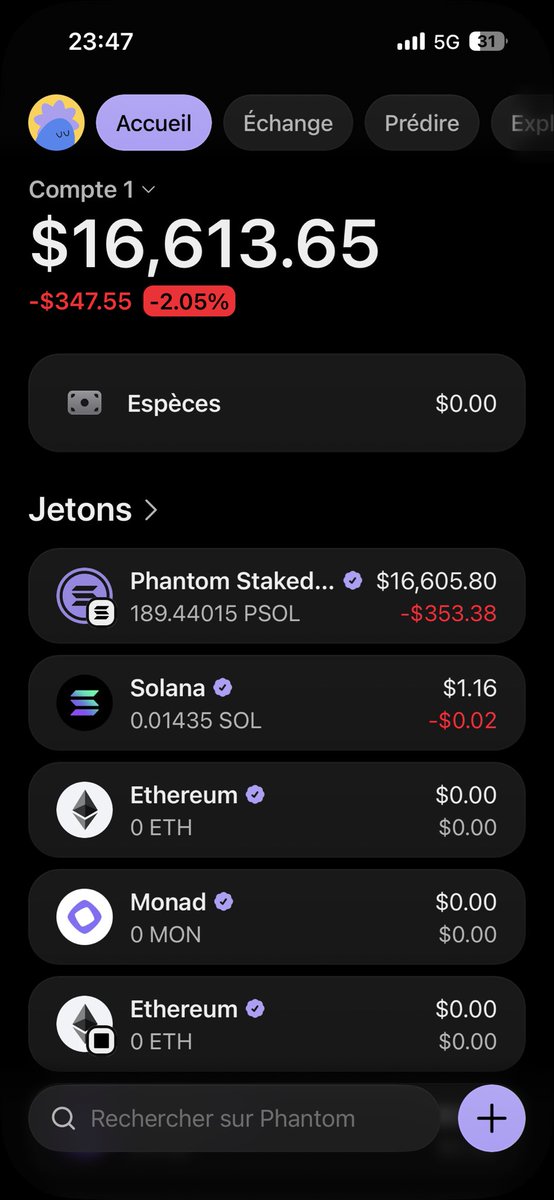Open the Monad token row
This screenshot has width=554, height=1200.
(x=277, y=917)
